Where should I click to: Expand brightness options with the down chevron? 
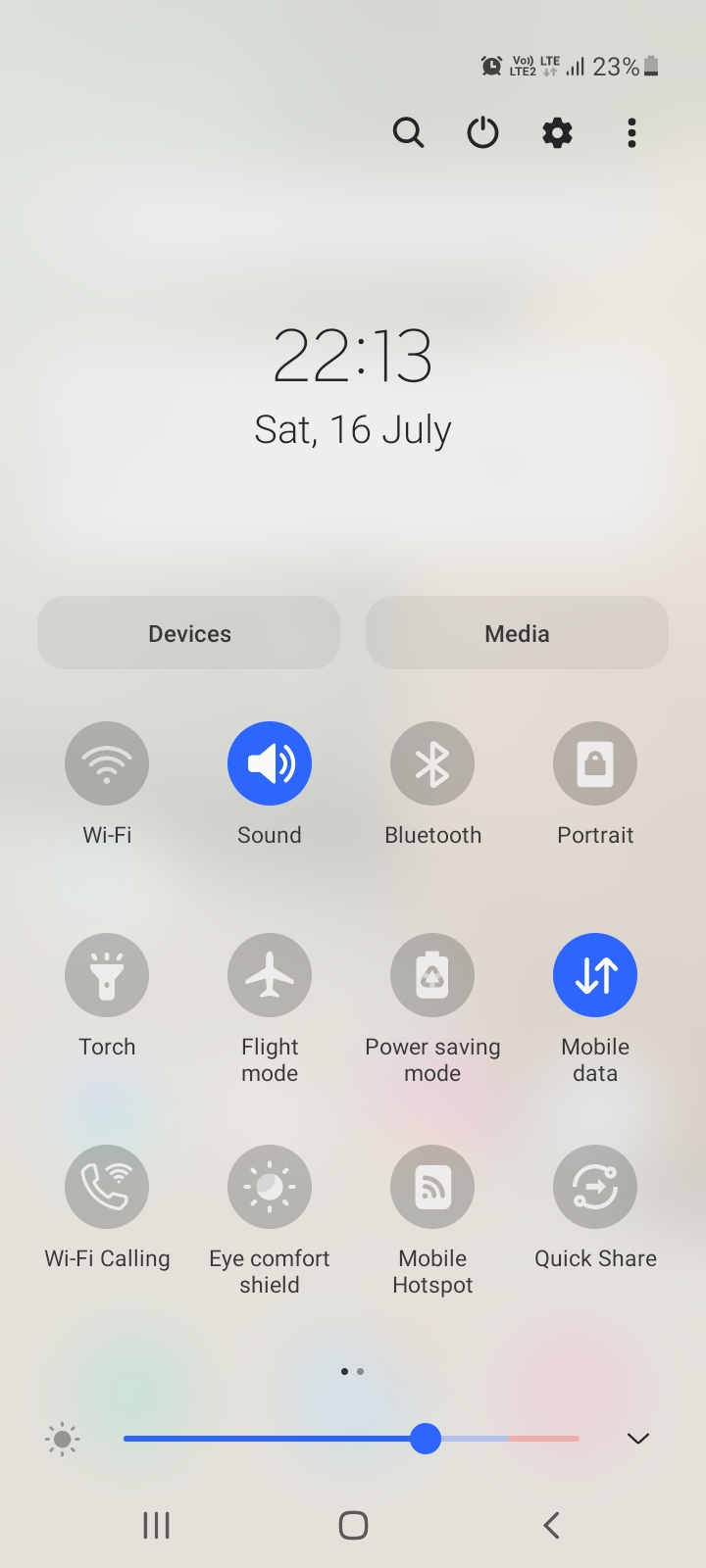pyautogui.click(x=637, y=1439)
